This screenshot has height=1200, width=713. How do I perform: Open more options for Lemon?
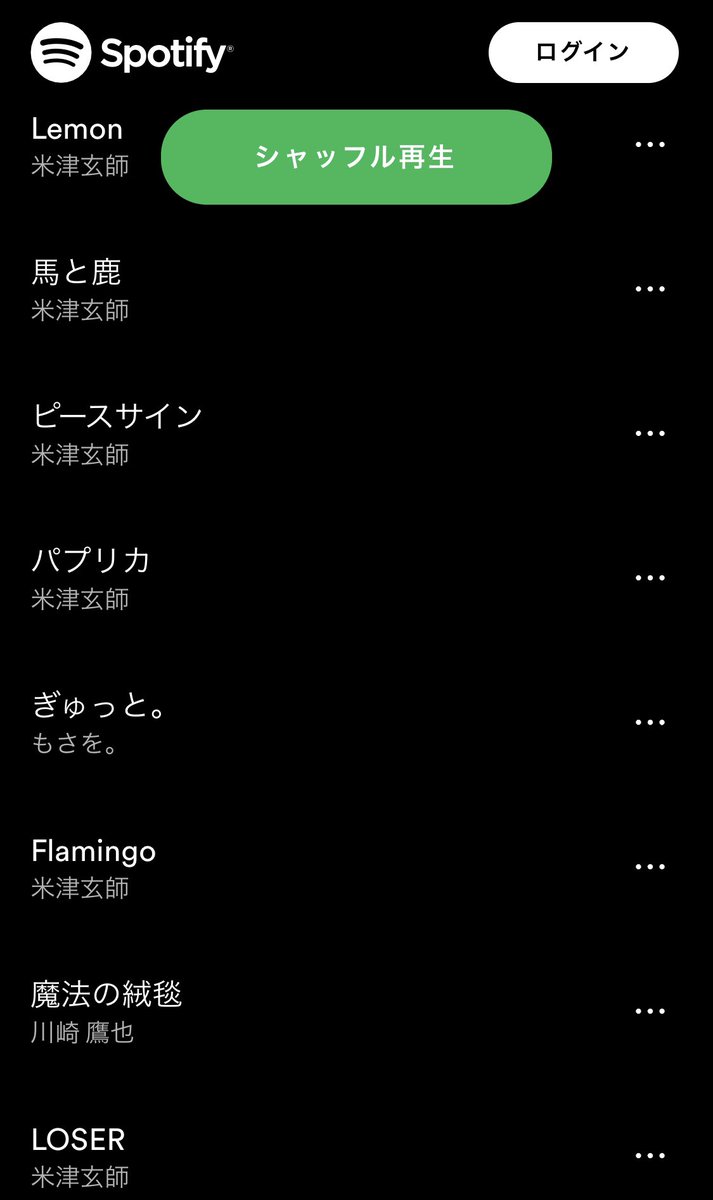tap(650, 144)
